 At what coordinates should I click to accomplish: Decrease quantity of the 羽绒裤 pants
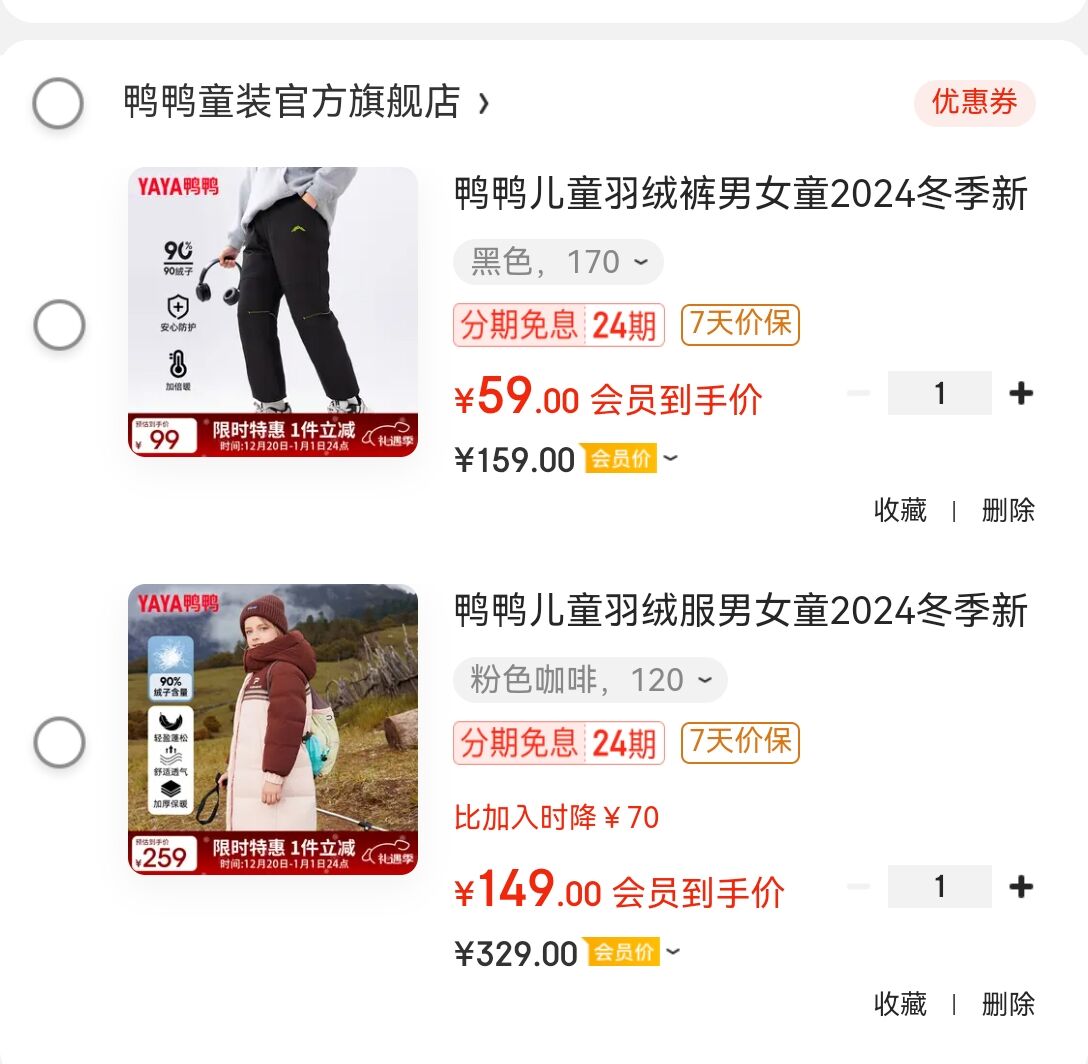tap(859, 393)
